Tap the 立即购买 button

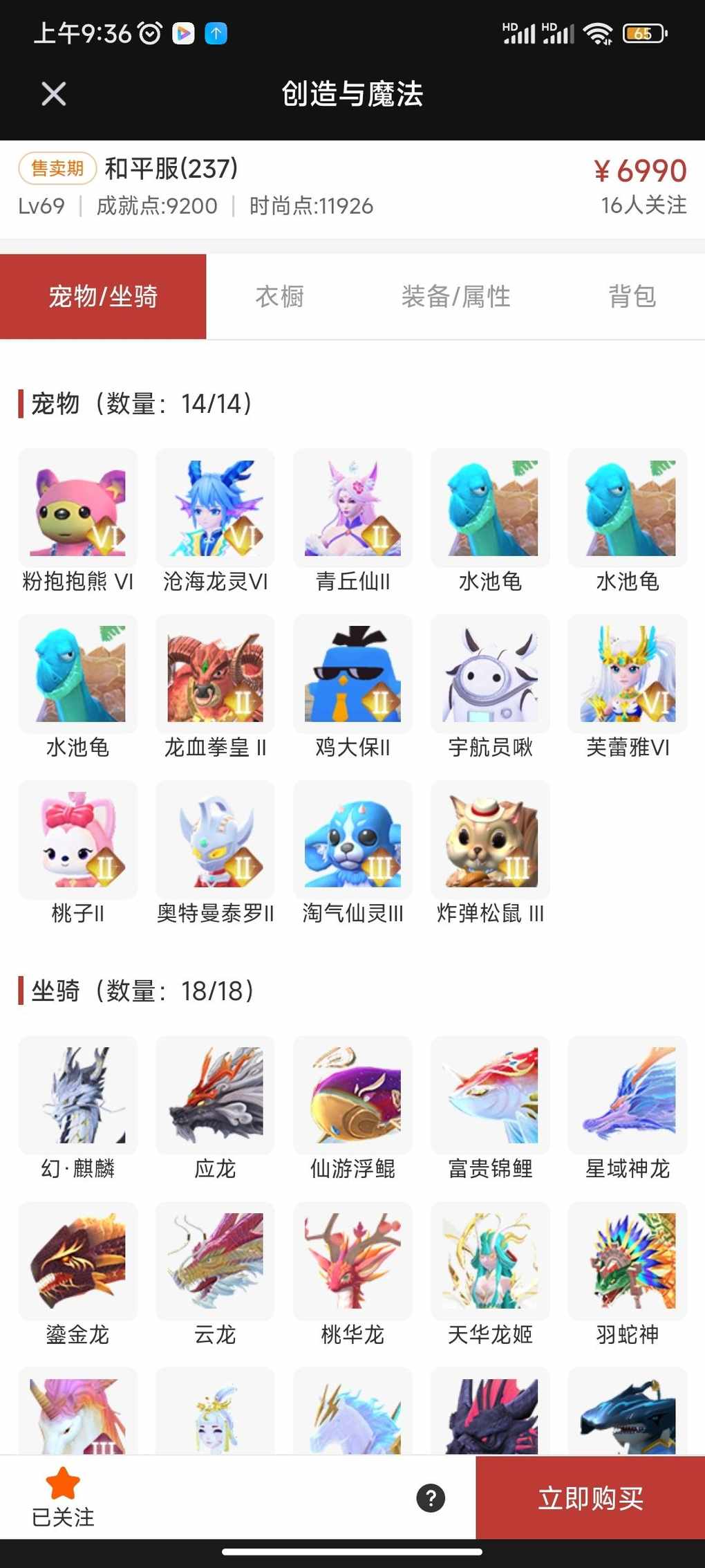[590, 1497]
